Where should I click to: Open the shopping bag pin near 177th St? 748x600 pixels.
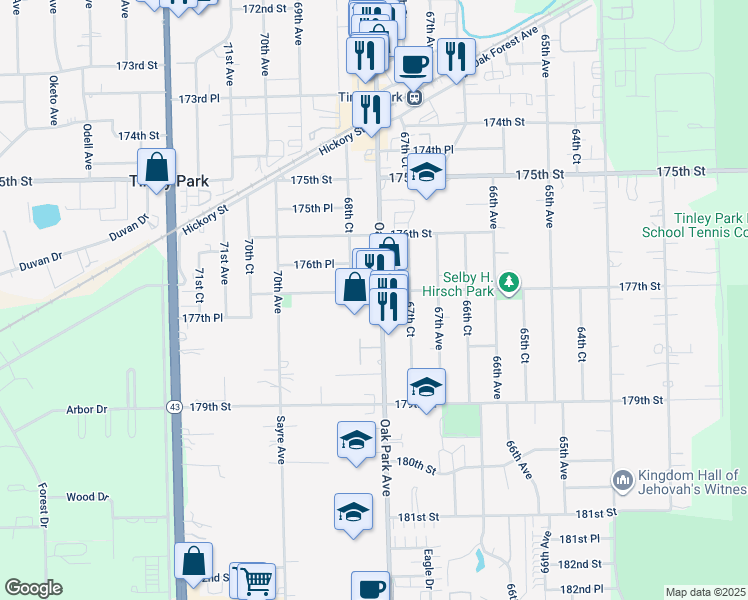(x=354, y=288)
